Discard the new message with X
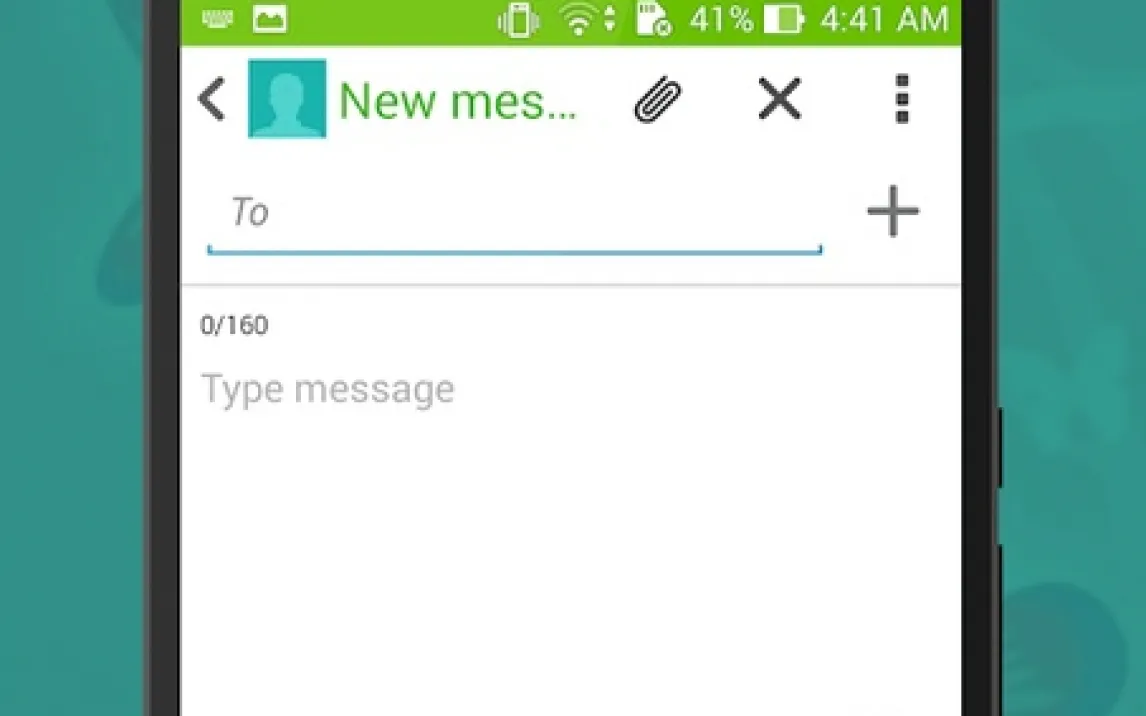1146x716 pixels. (779, 100)
